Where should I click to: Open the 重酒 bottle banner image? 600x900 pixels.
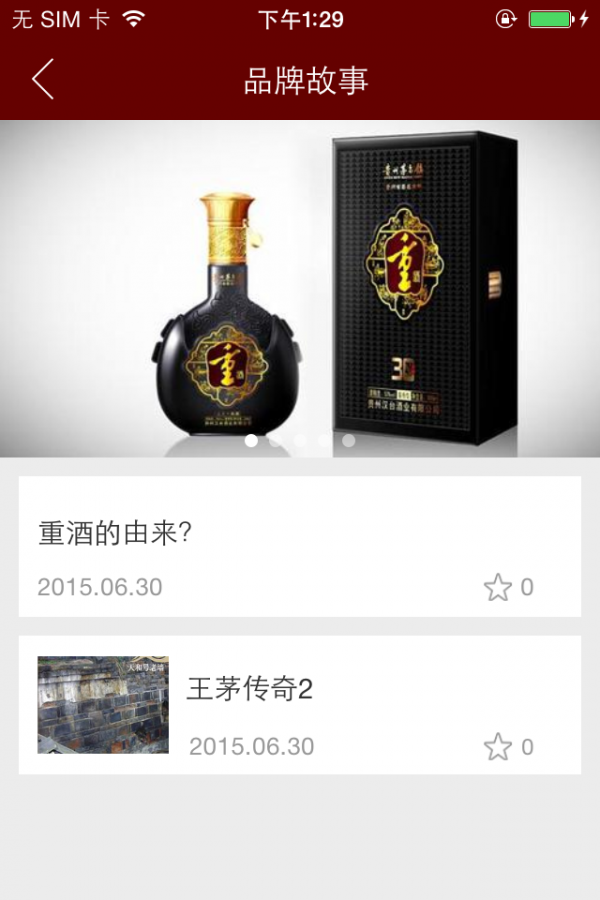(300, 288)
